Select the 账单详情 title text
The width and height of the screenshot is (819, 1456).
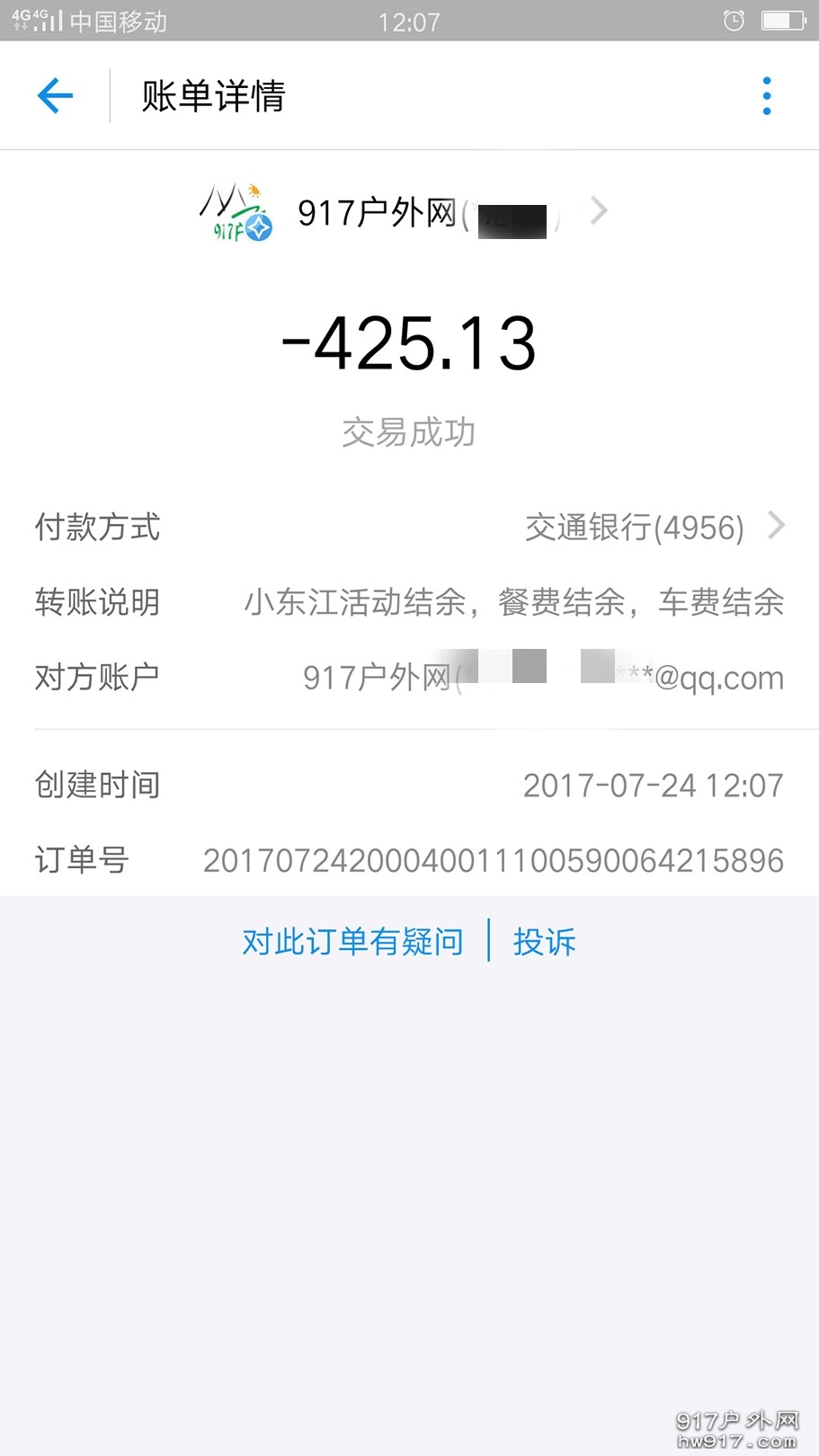tap(211, 96)
